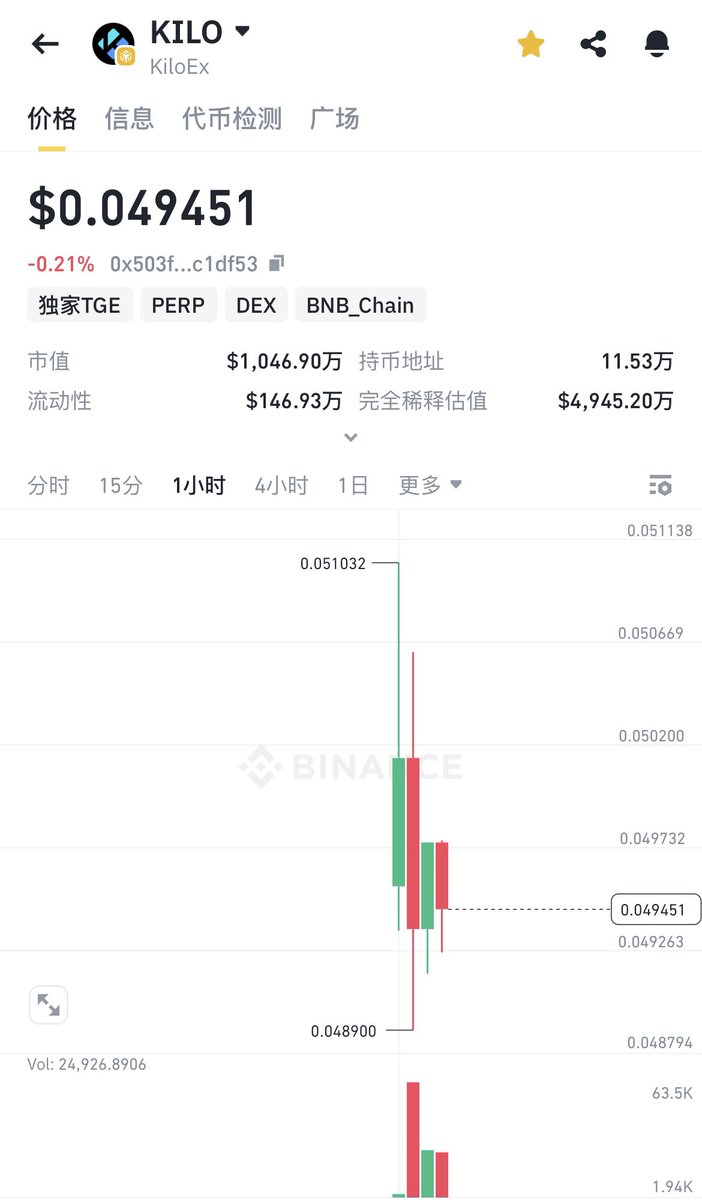
Task: Go back using the arrow icon
Action: pyautogui.click(x=45, y=44)
